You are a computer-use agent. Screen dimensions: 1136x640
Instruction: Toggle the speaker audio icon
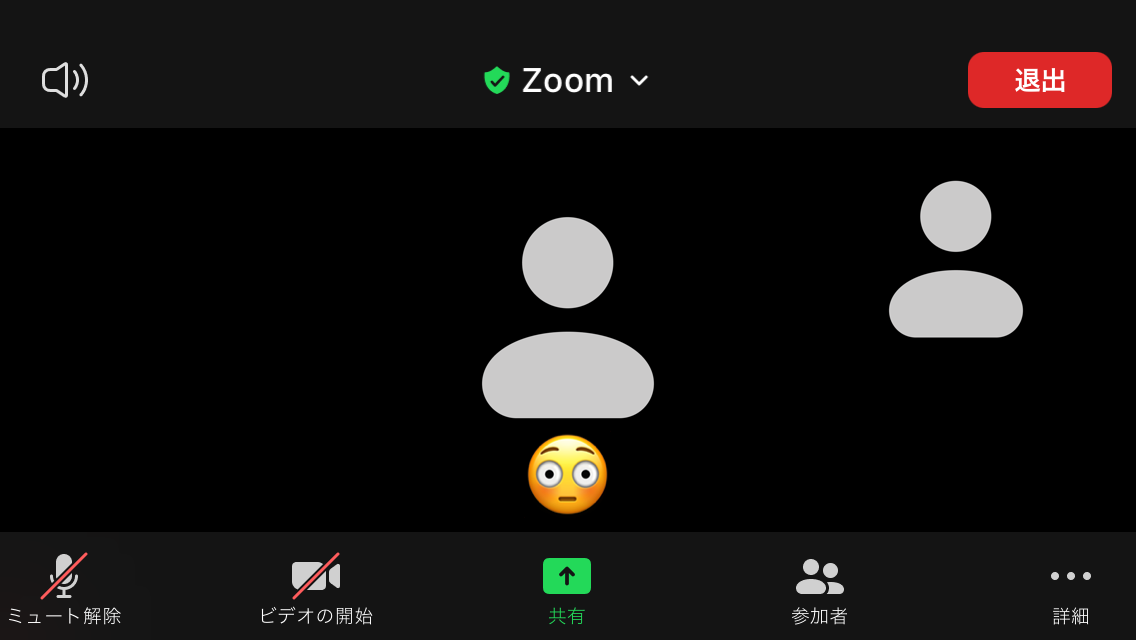tap(65, 80)
